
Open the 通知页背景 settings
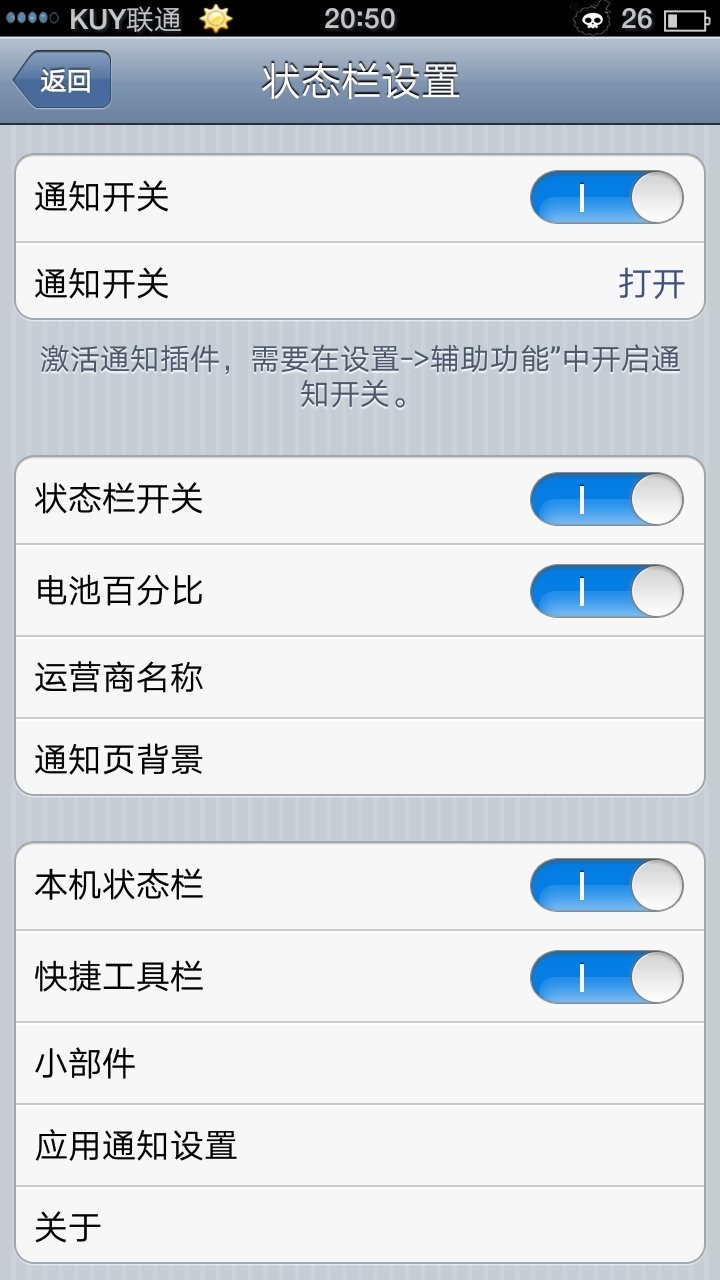tap(360, 758)
